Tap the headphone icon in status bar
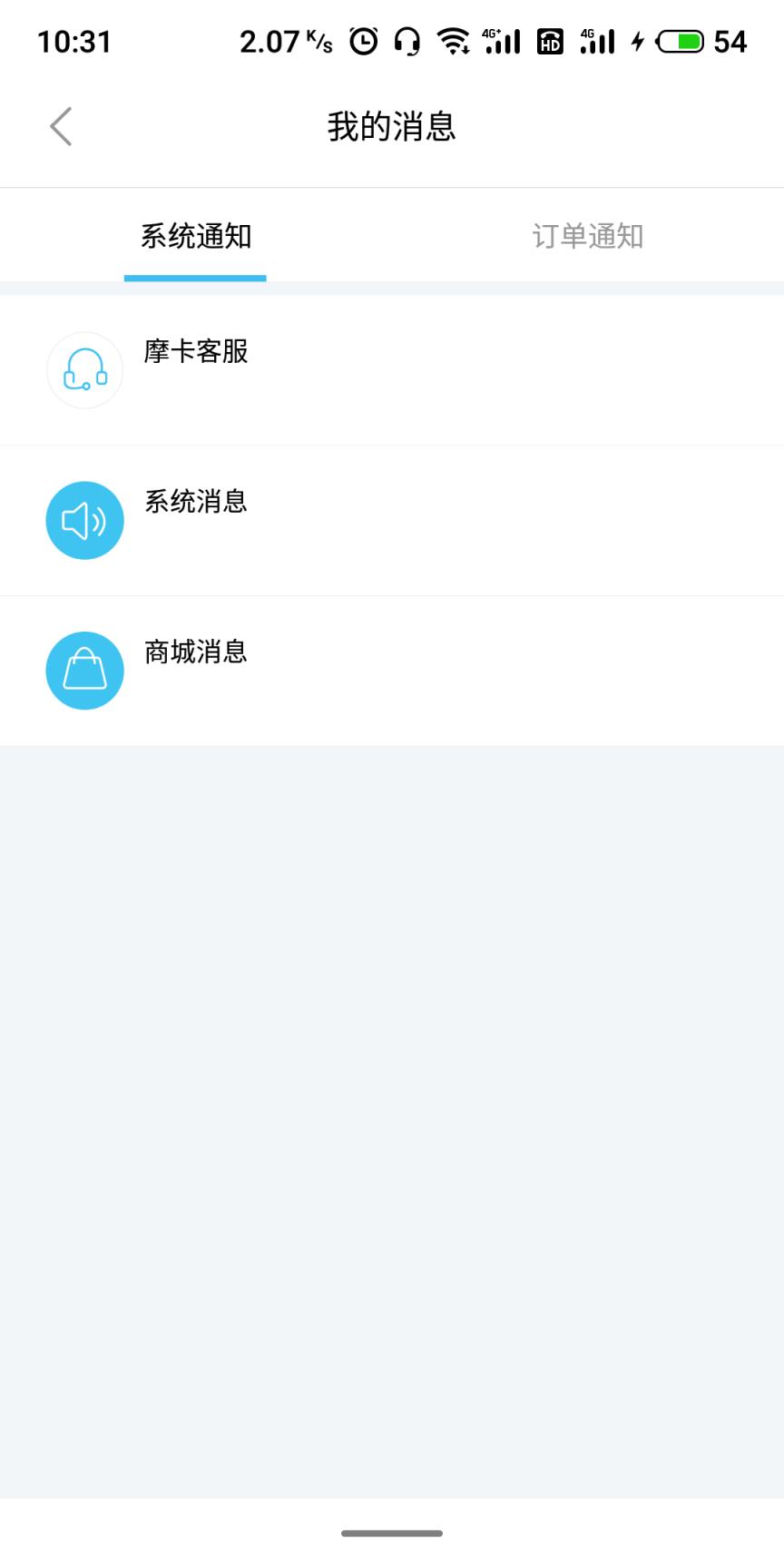This screenshot has width=784, height=1568. point(406,40)
